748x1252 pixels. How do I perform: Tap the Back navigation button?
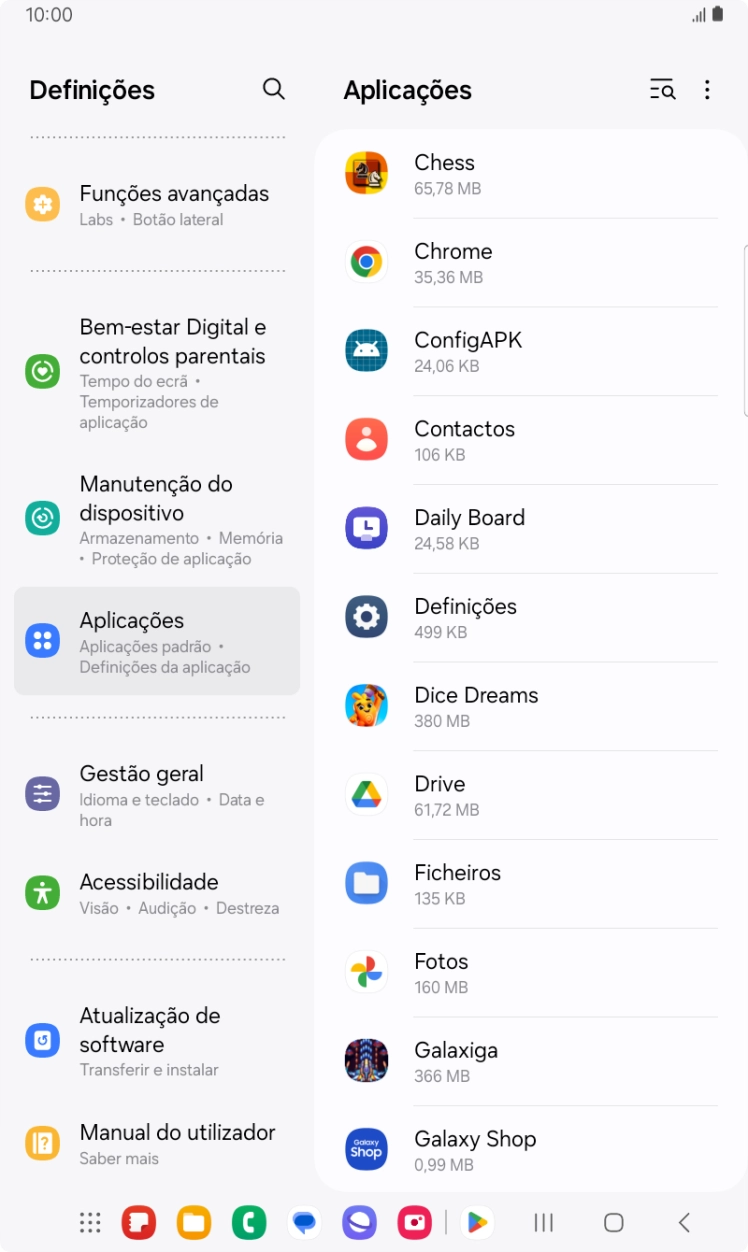684,1222
